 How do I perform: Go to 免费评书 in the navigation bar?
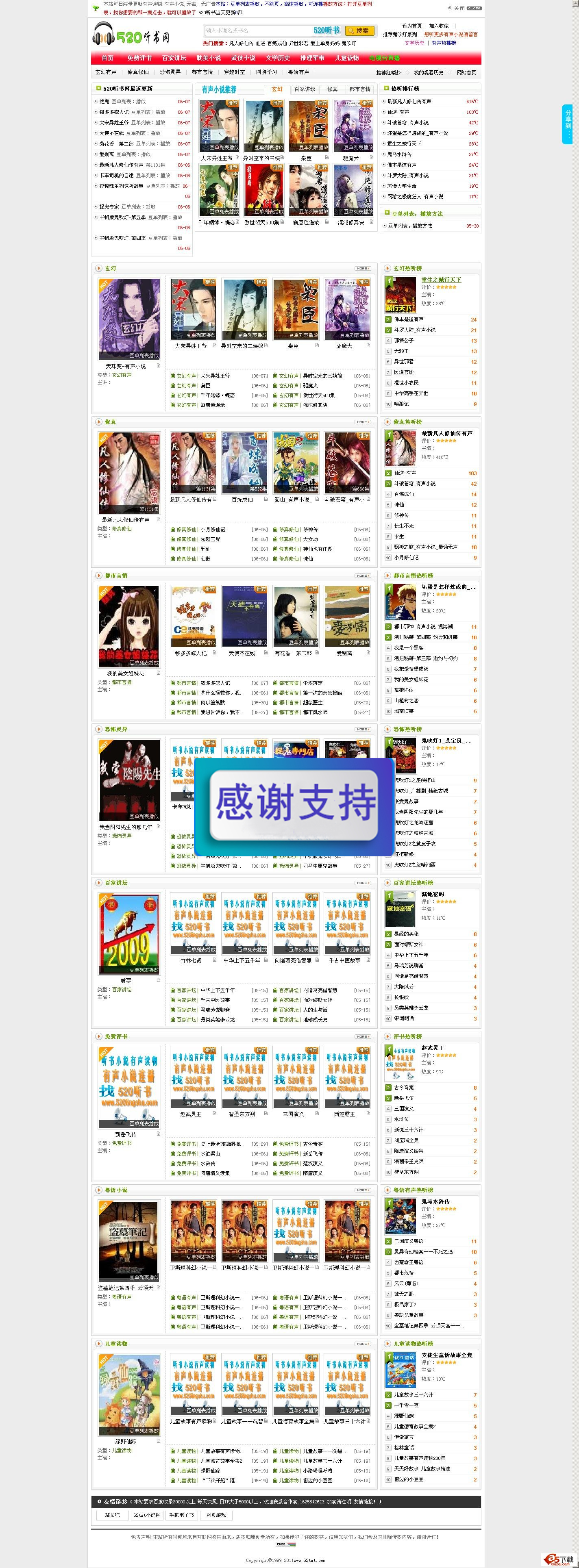pyautogui.click(x=139, y=59)
